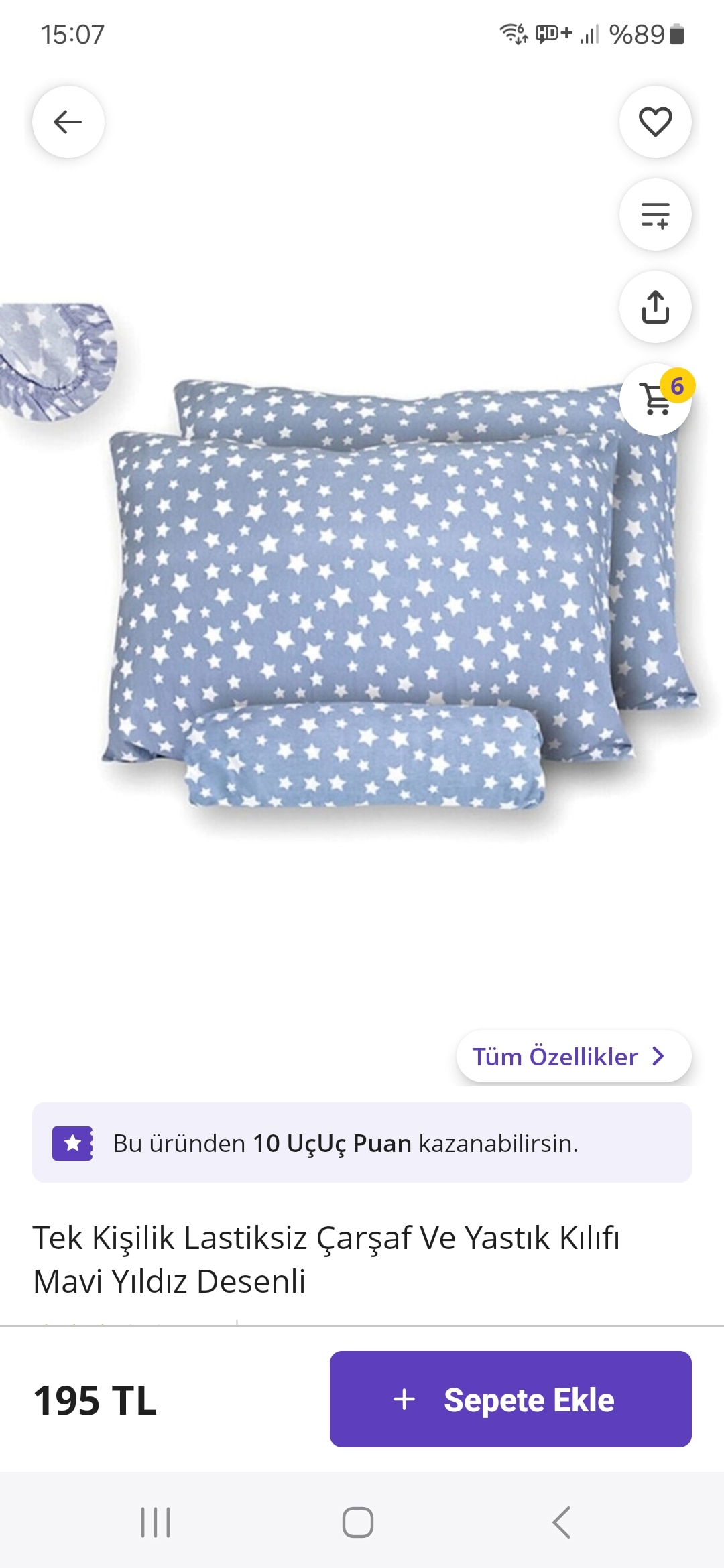Add this product to favorites

click(655, 122)
